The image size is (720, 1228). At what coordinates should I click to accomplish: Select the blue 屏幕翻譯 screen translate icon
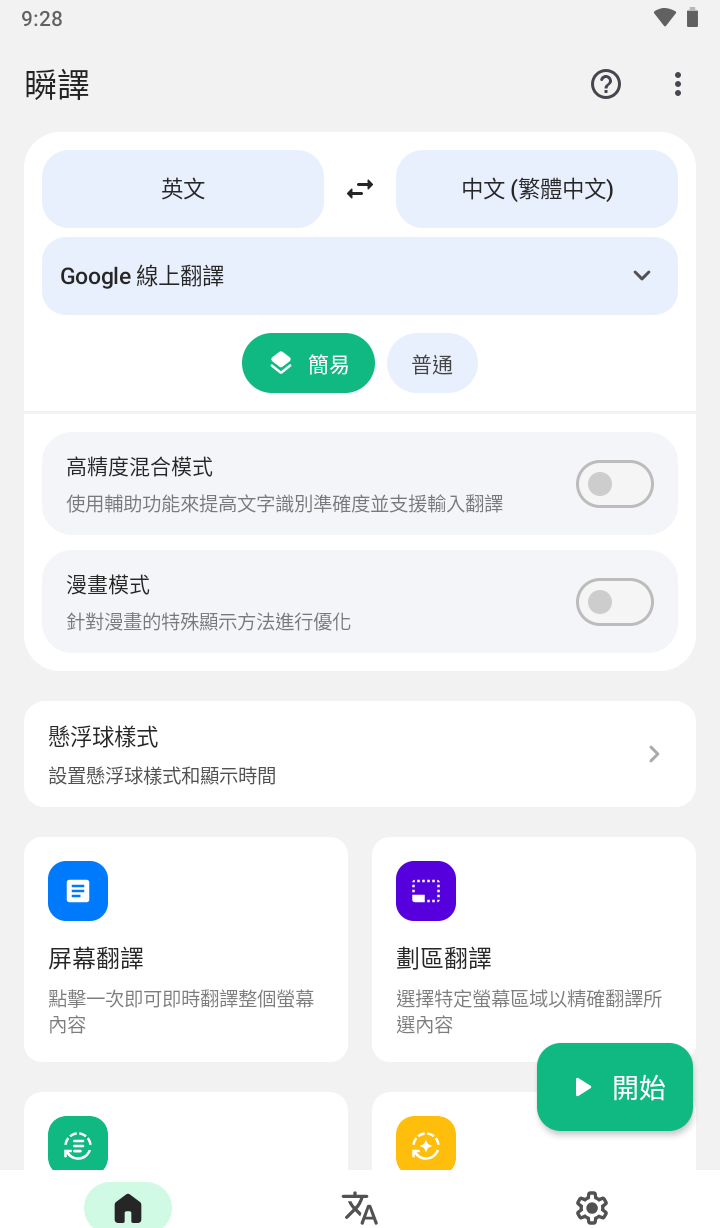[78, 891]
